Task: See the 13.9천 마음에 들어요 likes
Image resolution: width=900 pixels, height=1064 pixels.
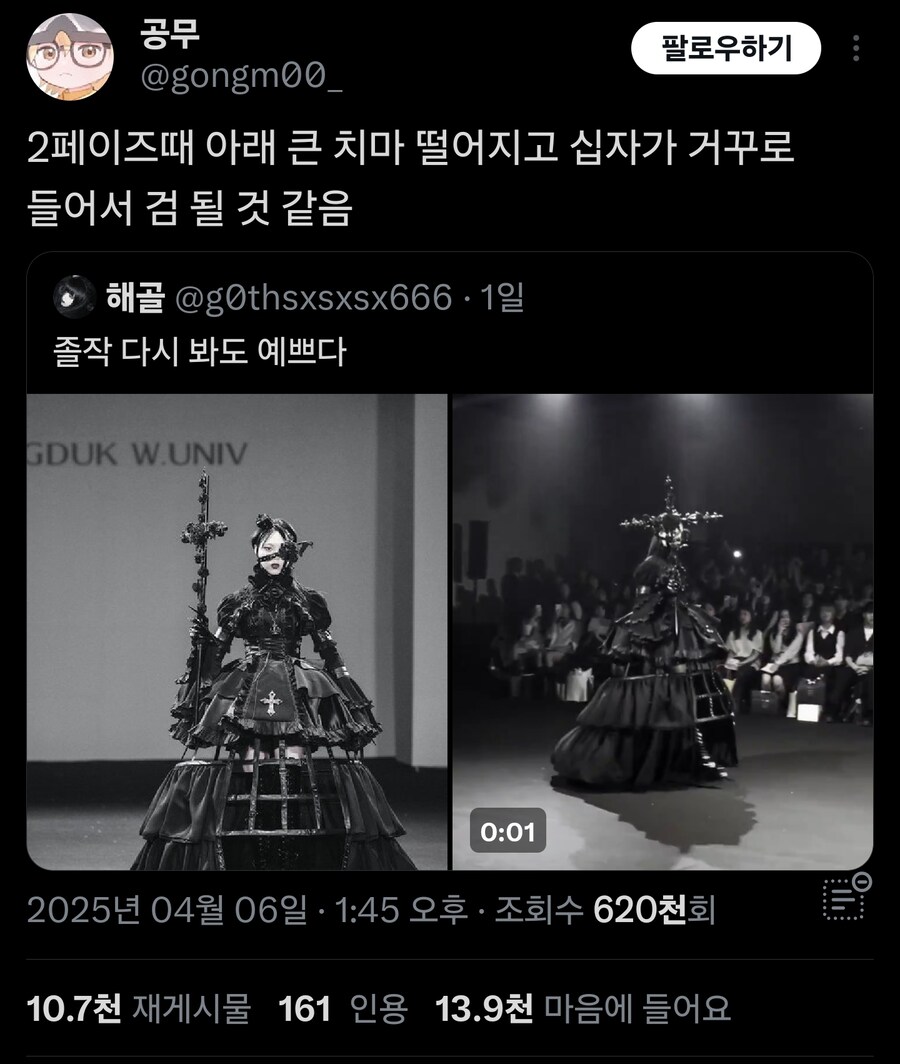Action: click(582, 1008)
